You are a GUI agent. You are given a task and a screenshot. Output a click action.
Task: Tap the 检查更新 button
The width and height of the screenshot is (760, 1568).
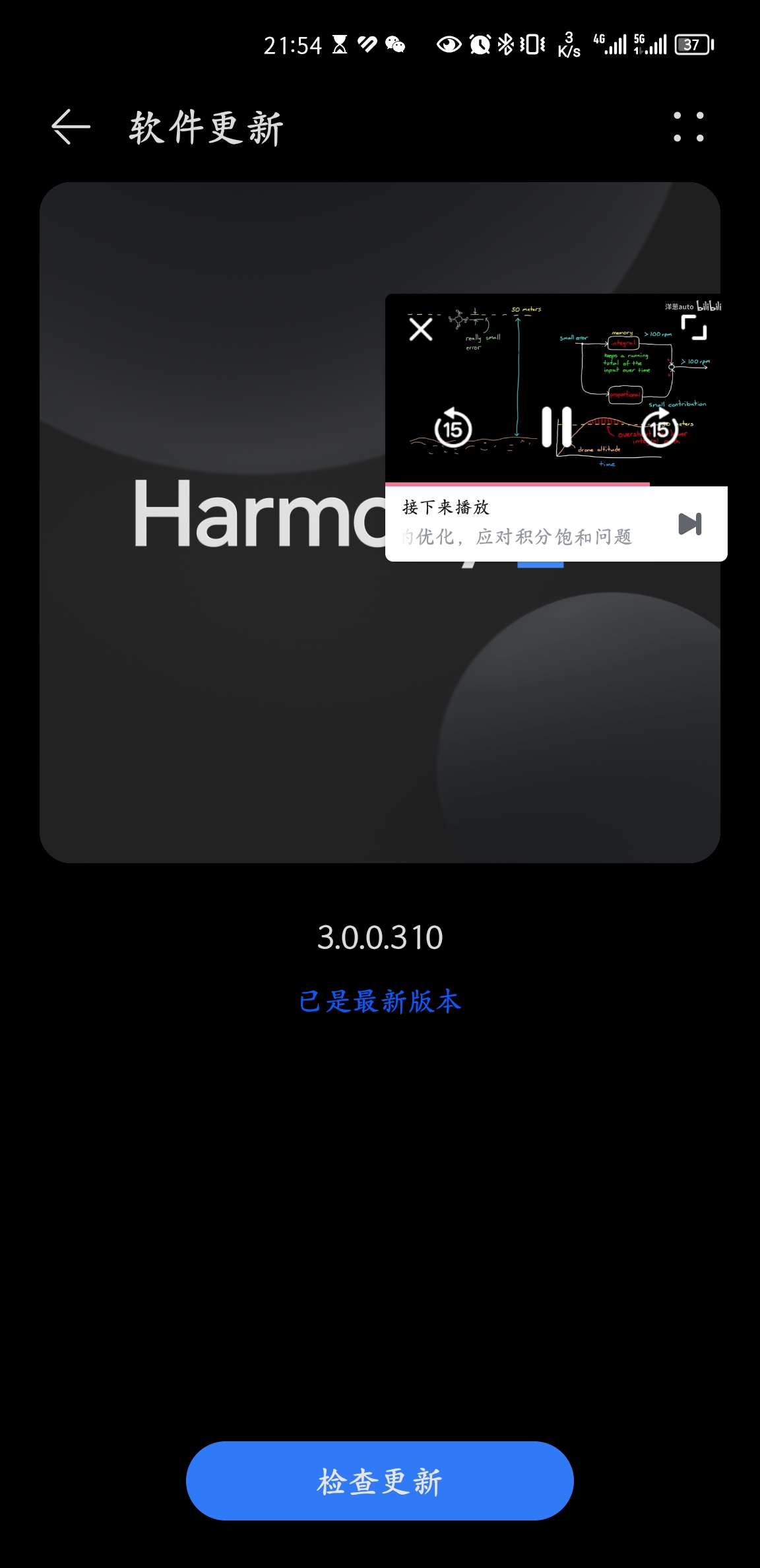click(x=379, y=1482)
